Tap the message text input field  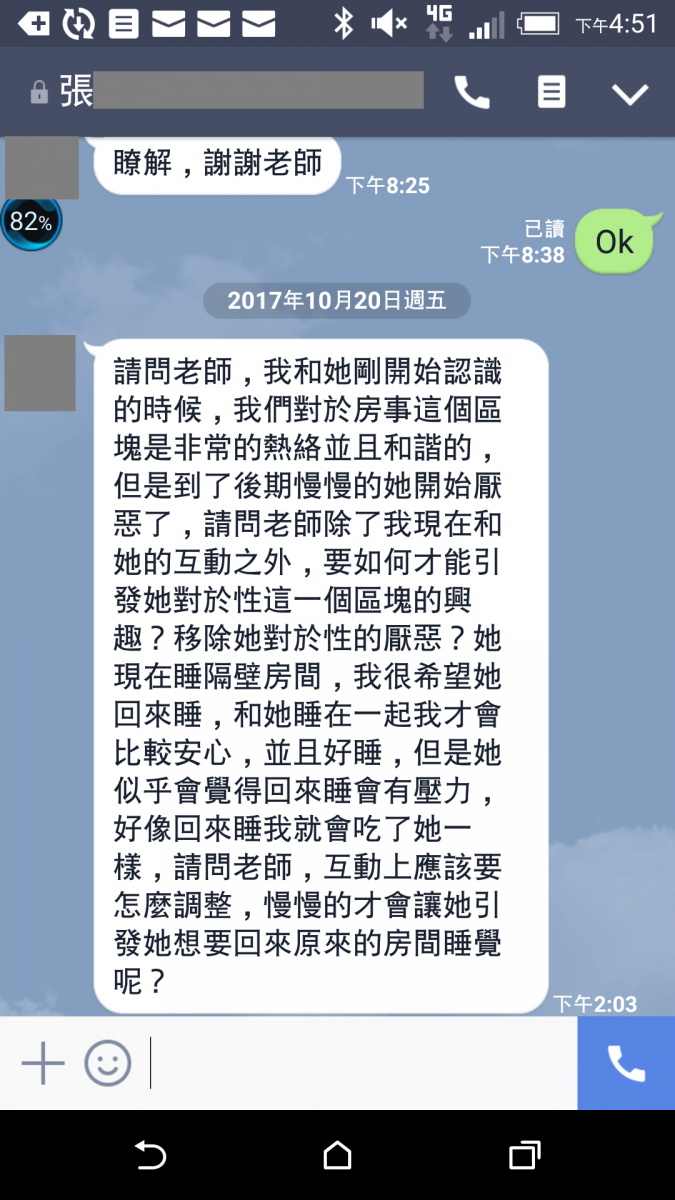coord(360,1063)
